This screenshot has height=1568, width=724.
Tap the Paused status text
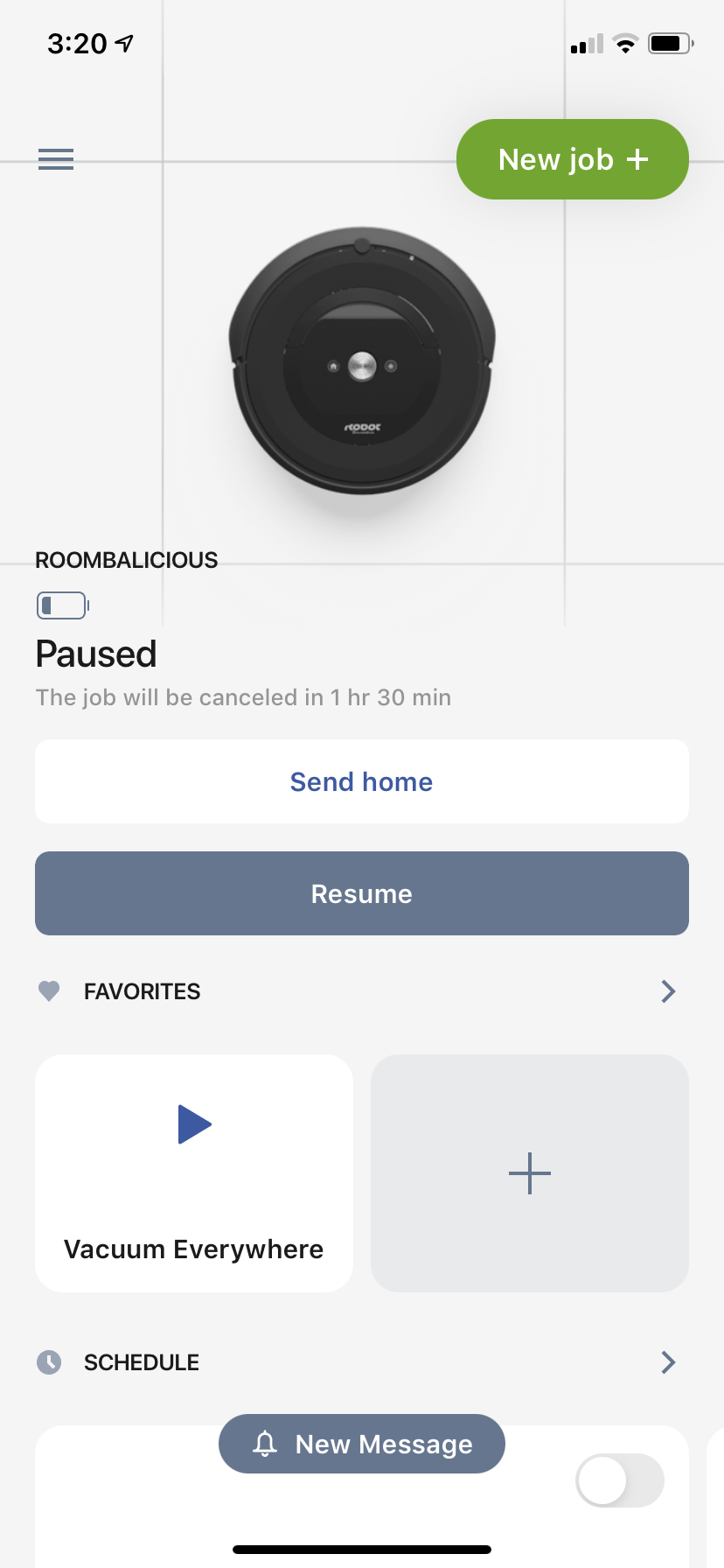coord(95,653)
